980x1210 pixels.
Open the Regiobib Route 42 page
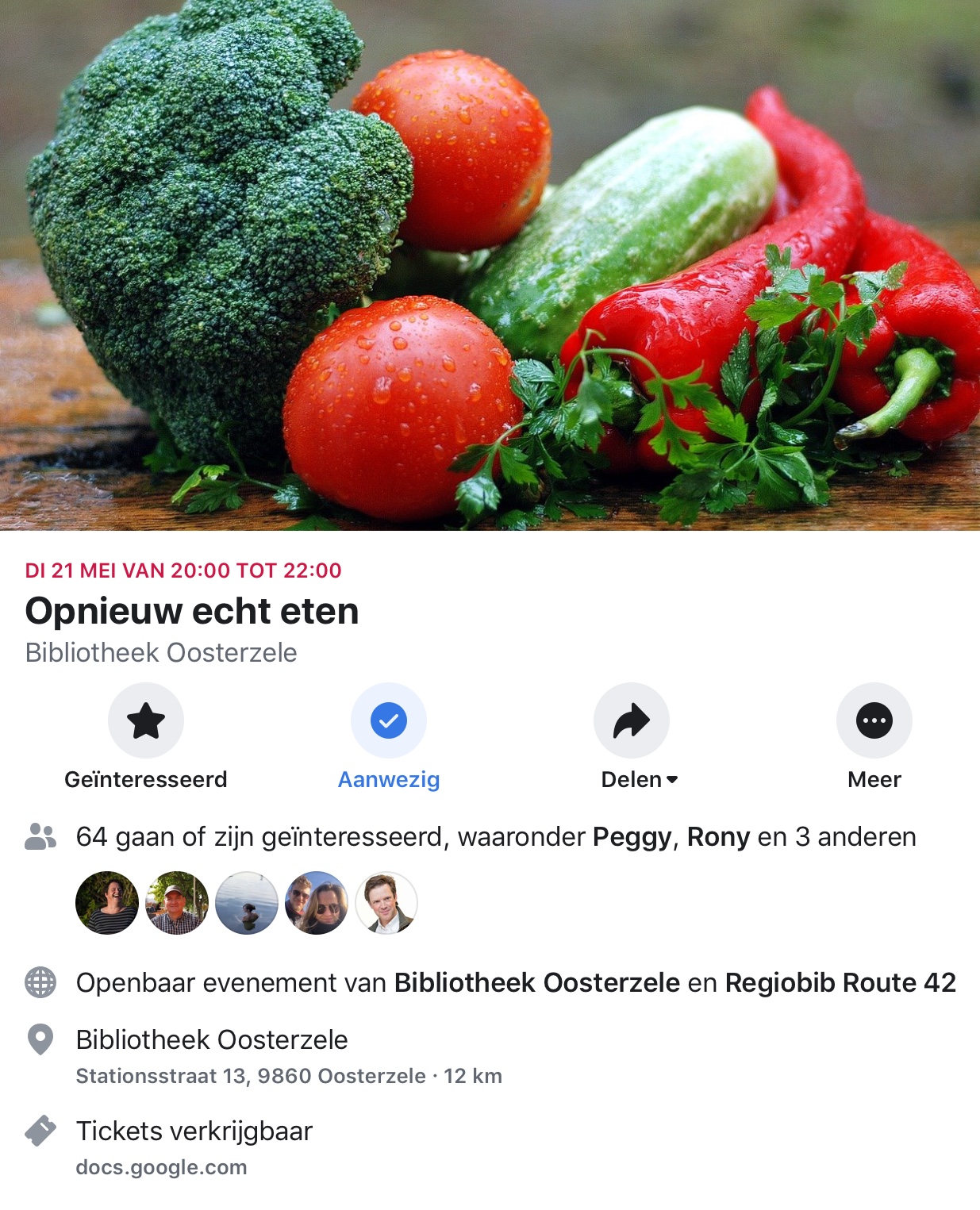tap(840, 983)
